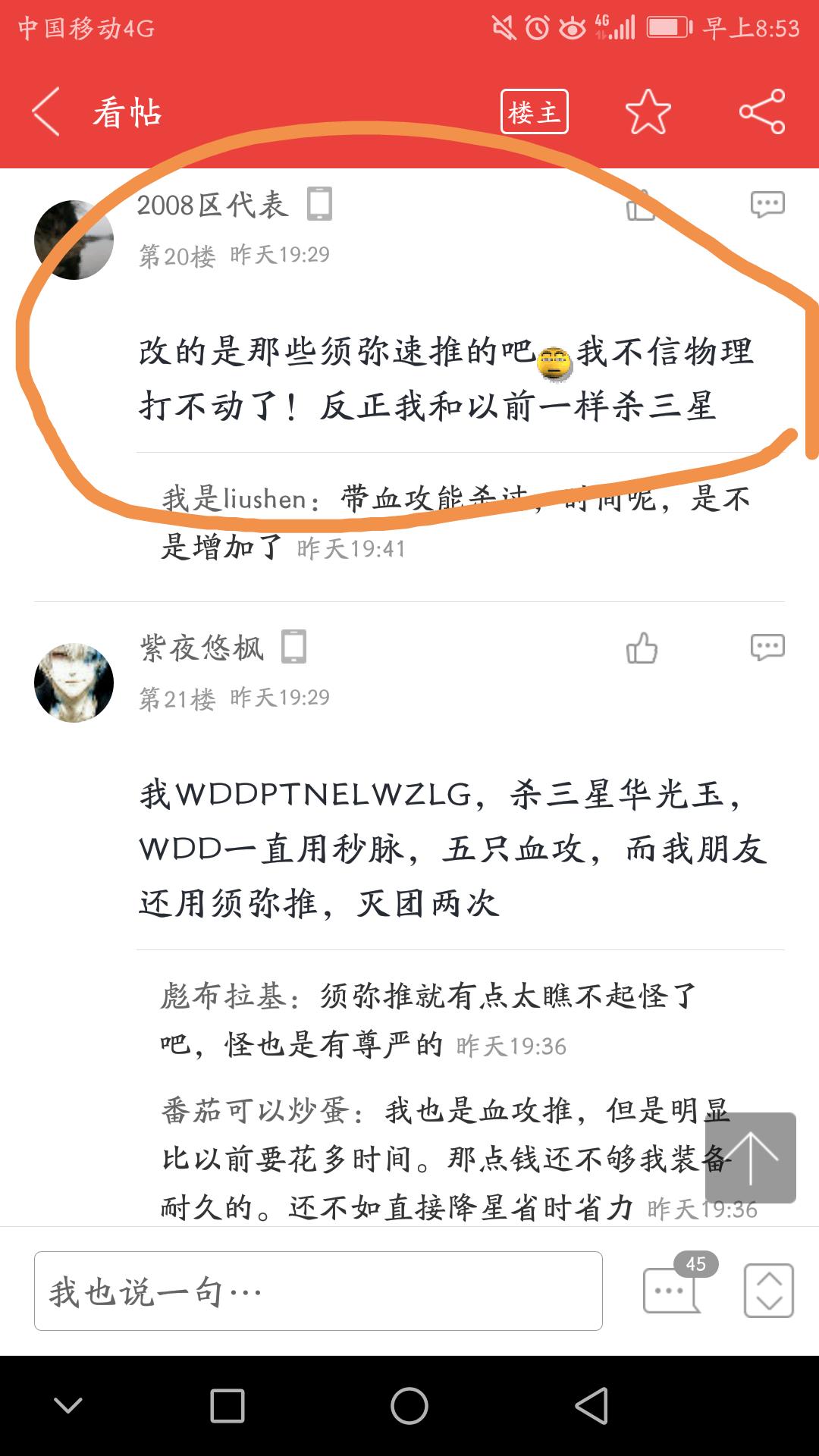Go back from the 看帖 page
Screen dimensions: 819x1456
[x=47, y=112]
